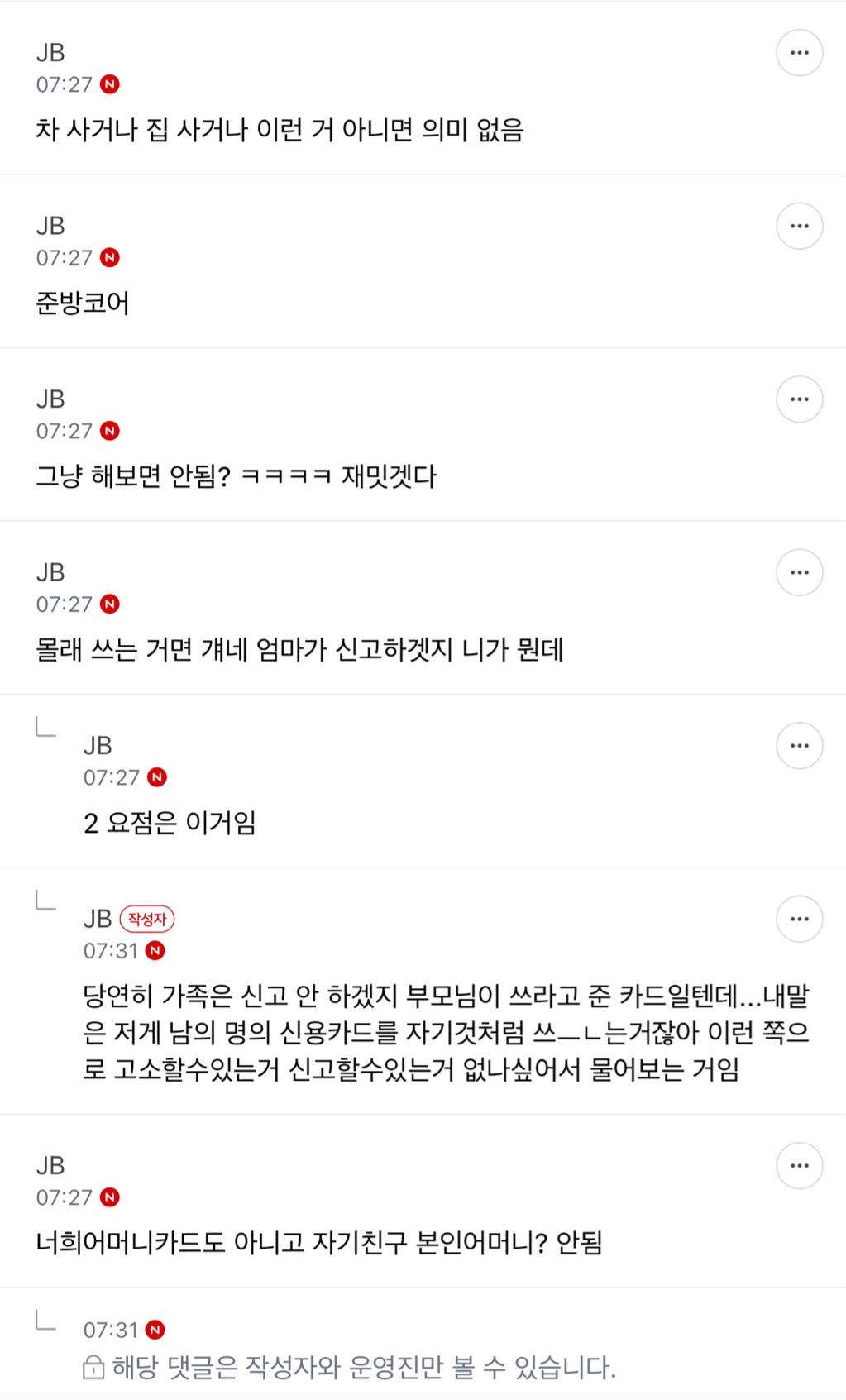Open more options for '2 요점은 이거임' reply
Screen dimensions: 846x1400
coord(799,746)
